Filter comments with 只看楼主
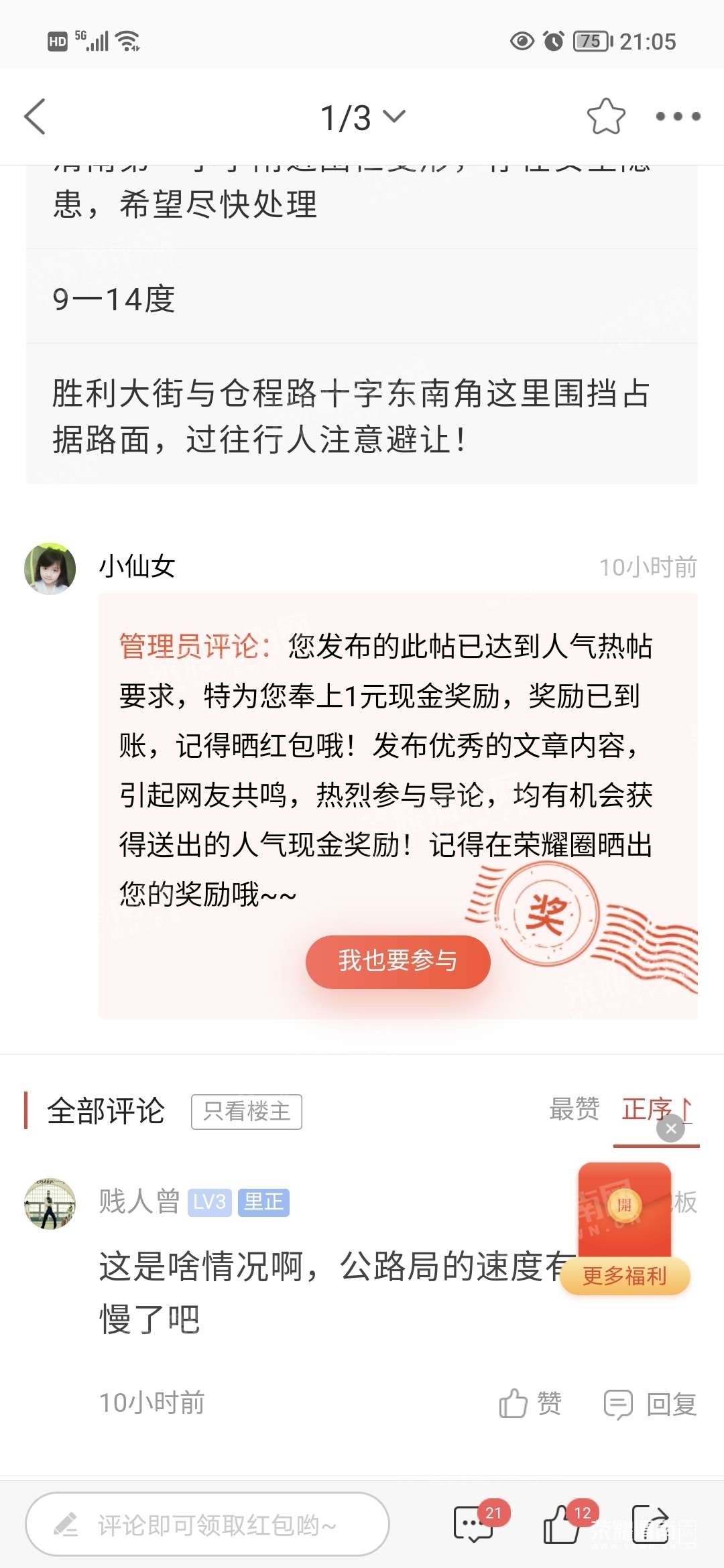Image resolution: width=724 pixels, height=1568 pixels. (x=247, y=1112)
